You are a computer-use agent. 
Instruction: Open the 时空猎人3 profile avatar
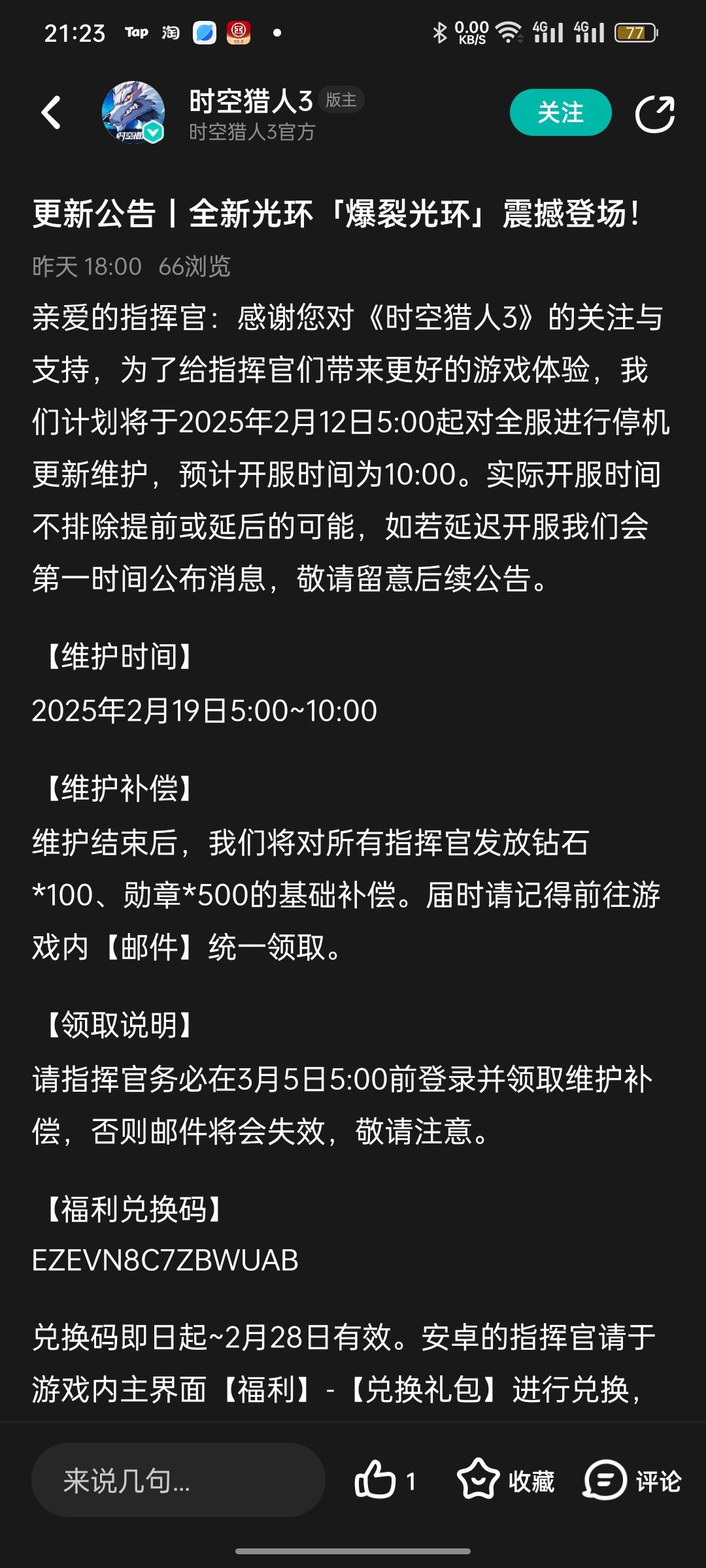tap(133, 112)
